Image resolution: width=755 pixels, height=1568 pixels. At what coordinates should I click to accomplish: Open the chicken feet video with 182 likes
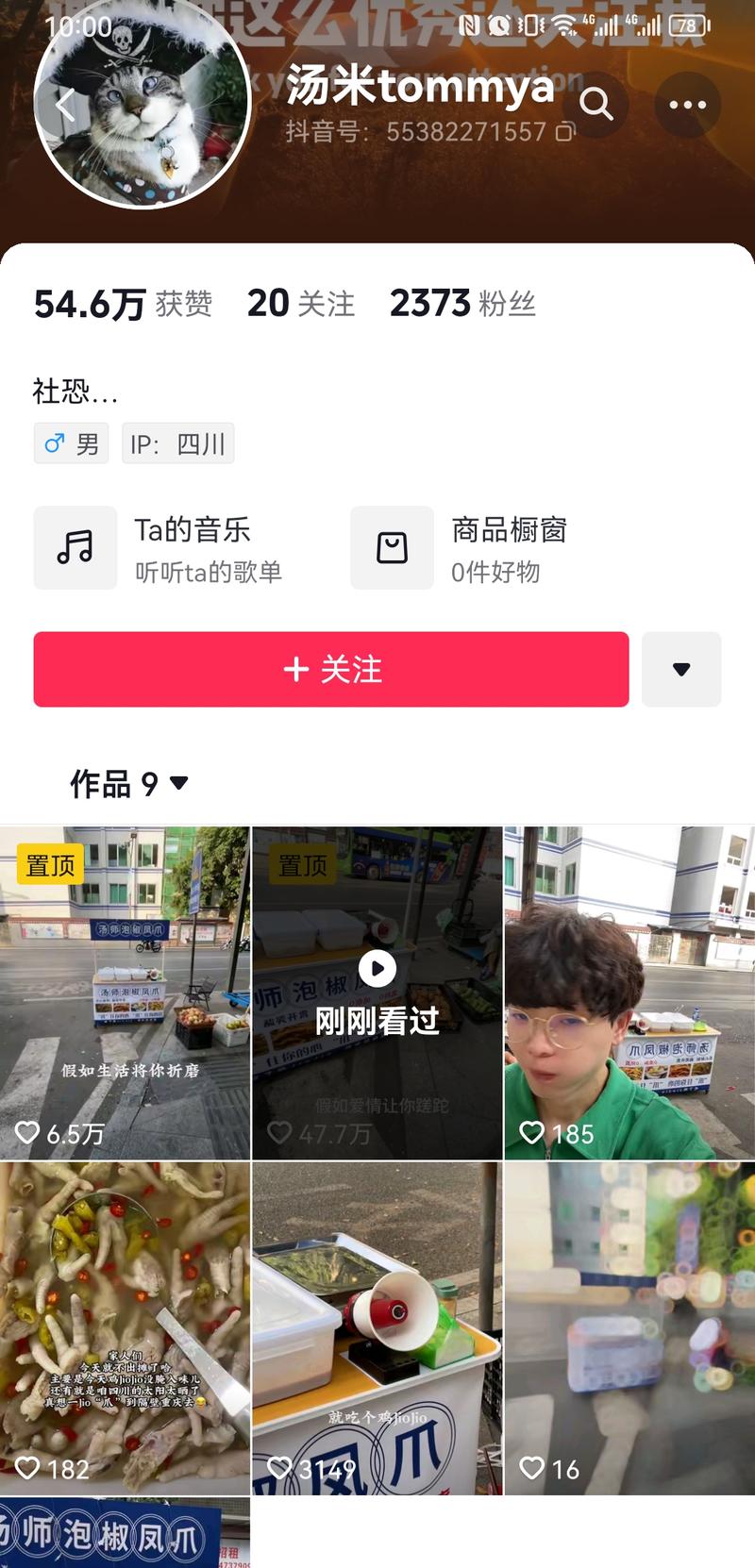pos(125,1328)
